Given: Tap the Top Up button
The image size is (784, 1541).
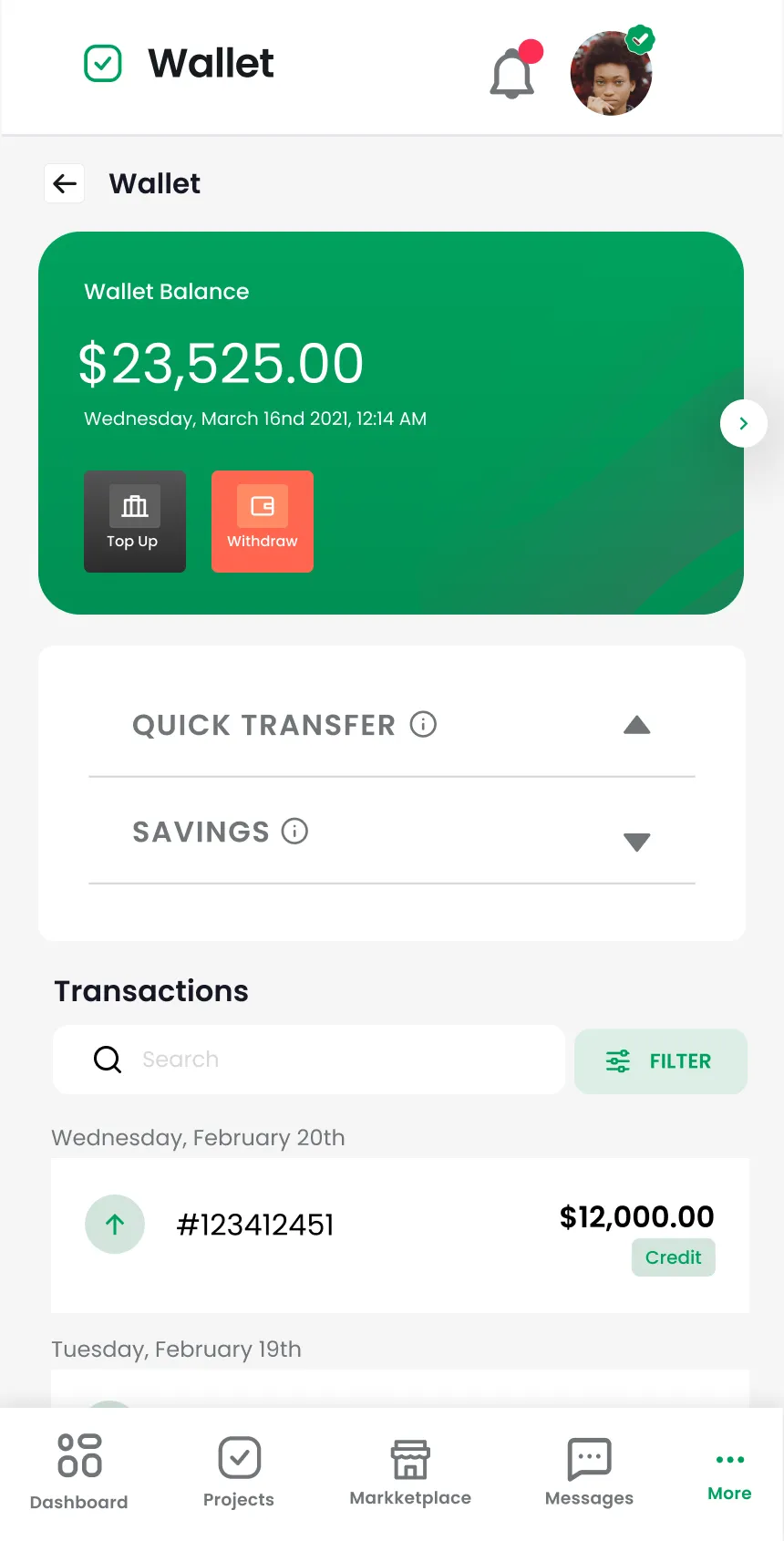Looking at the screenshot, I should pos(135,522).
